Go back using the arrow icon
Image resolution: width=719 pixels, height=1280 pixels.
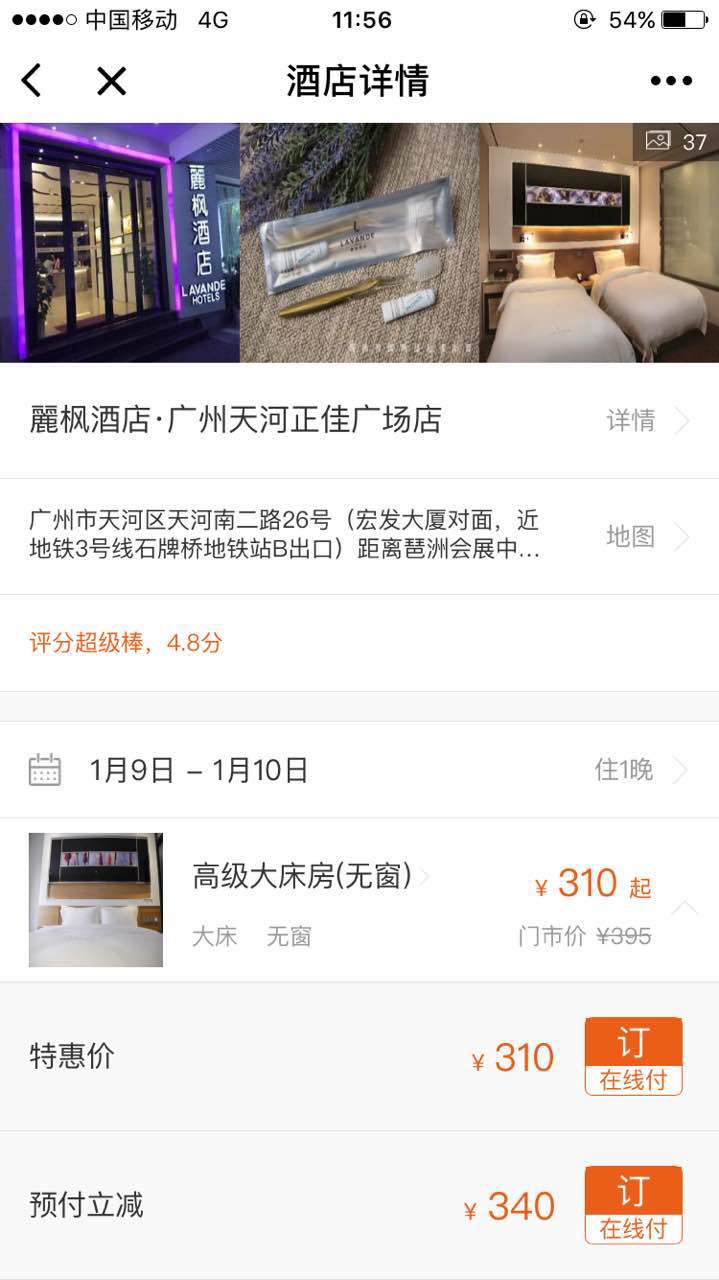pos(32,81)
